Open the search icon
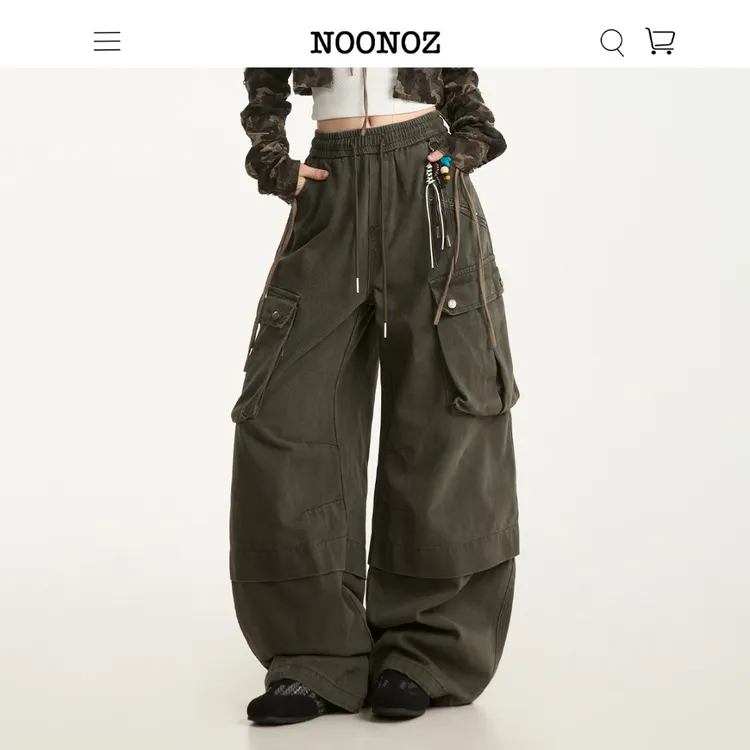 click(612, 42)
